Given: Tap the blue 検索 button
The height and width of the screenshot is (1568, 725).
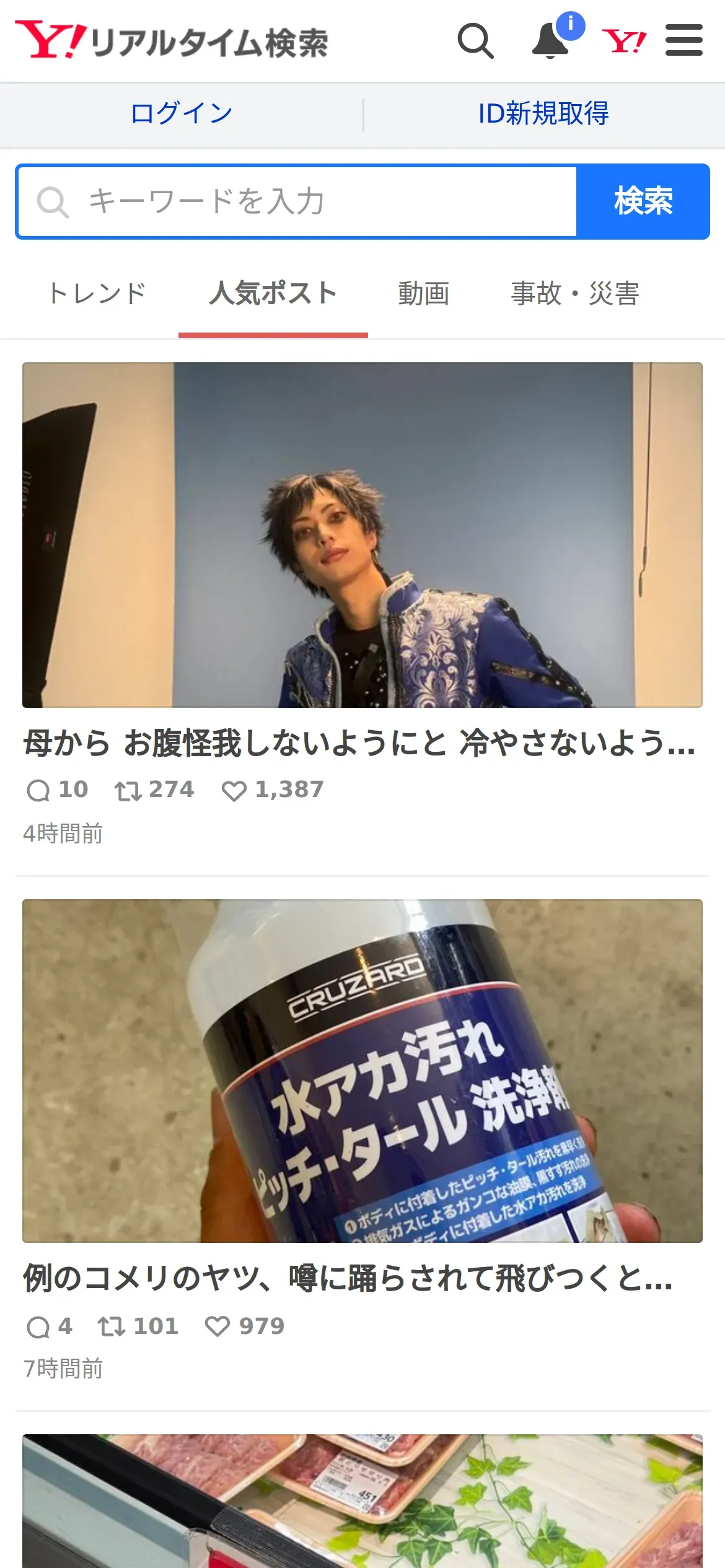Looking at the screenshot, I should tap(643, 201).
